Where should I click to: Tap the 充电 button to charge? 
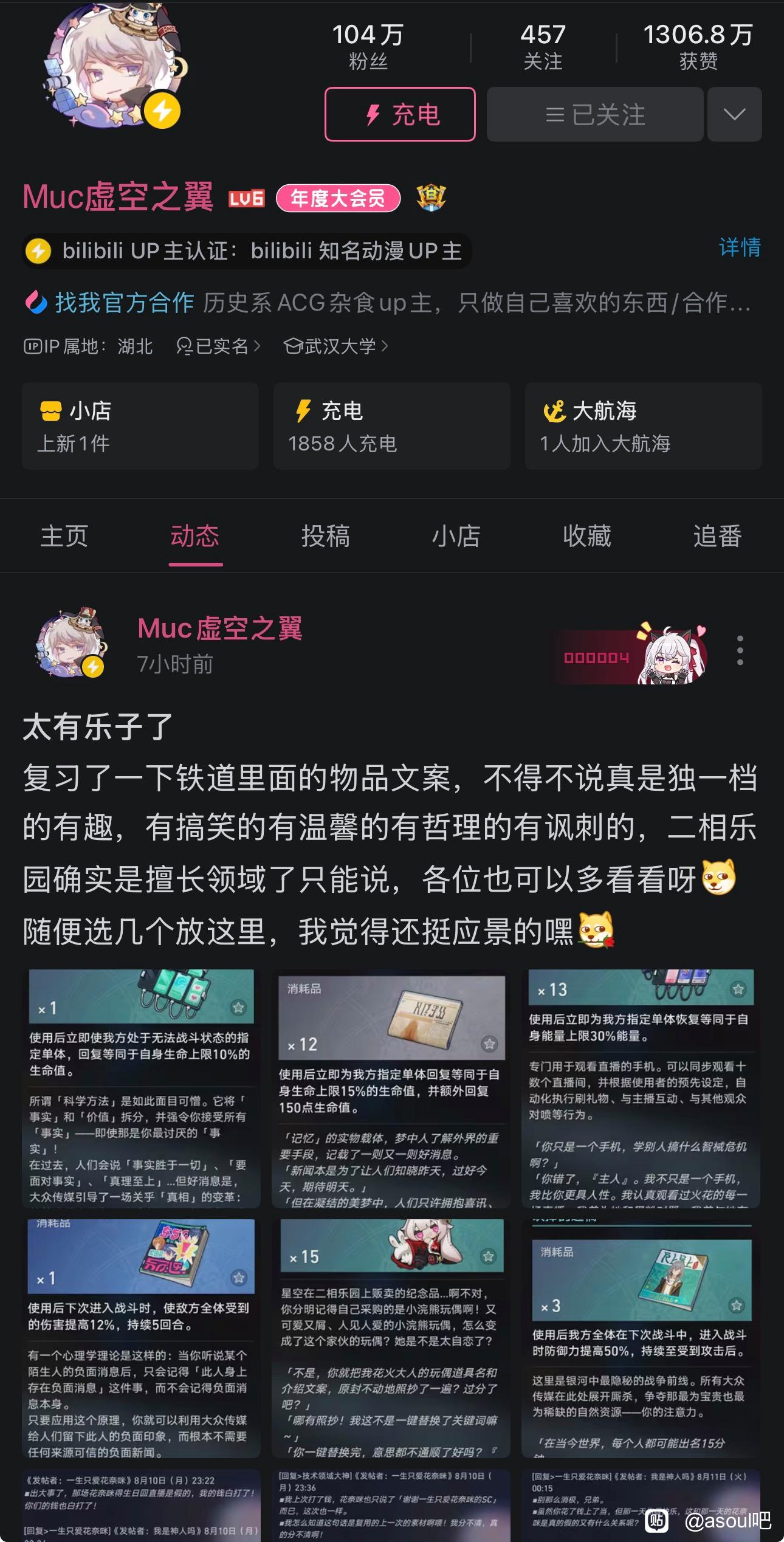(400, 114)
